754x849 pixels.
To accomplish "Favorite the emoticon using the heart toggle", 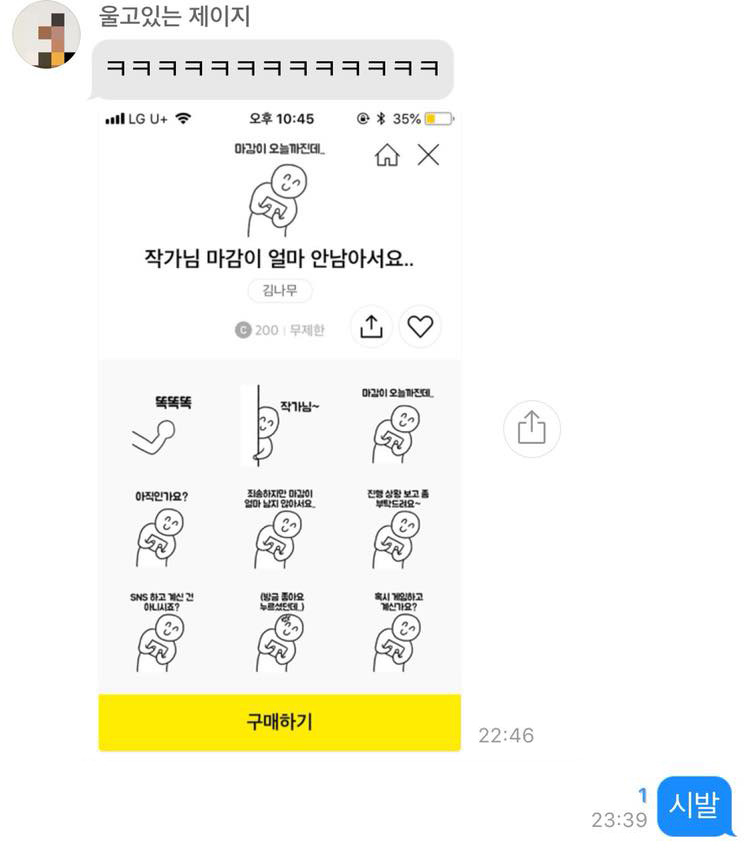I will [x=419, y=327].
